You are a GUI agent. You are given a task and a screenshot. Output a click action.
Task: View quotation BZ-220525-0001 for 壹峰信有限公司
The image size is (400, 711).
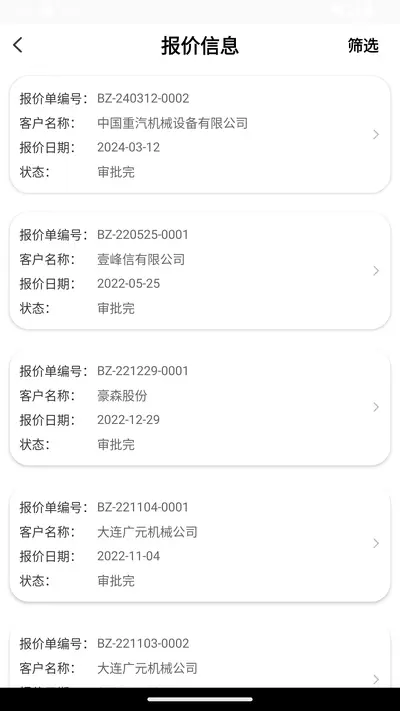pyautogui.click(x=200, y=271)
